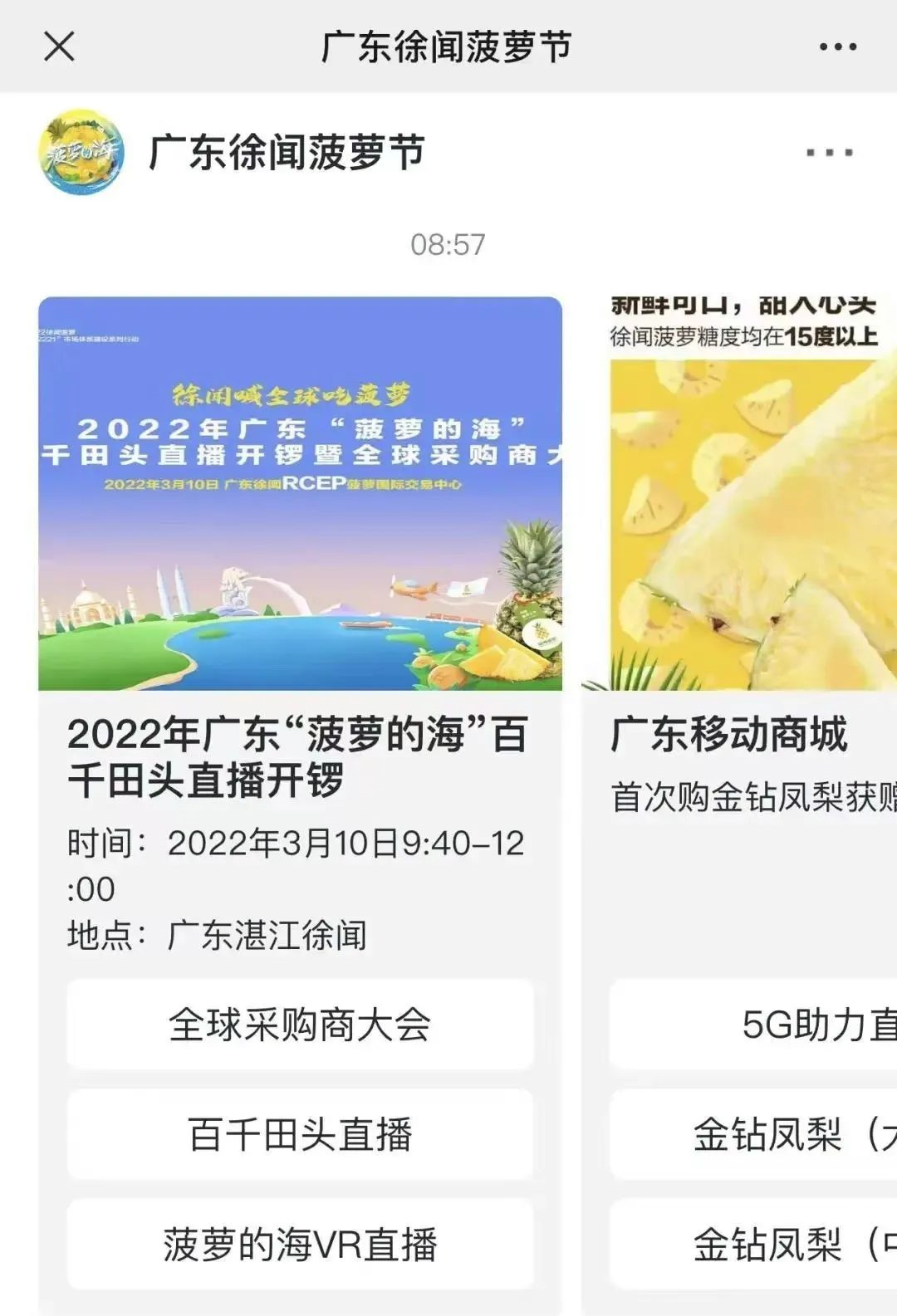This screenshot has width=897, height=1316.
Task: Close the 广东徐闻菠萝节 page
Action: [59, 46]
